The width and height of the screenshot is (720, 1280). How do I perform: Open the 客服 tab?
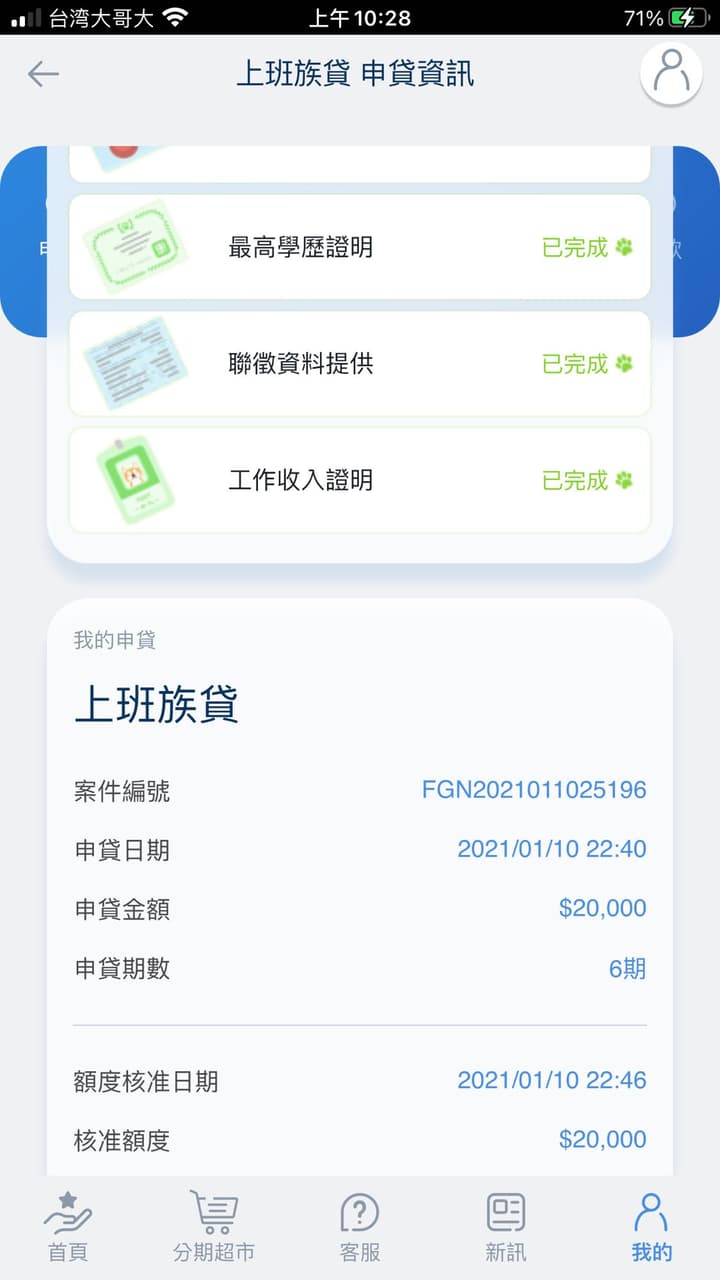click(x=360, y=1226)
